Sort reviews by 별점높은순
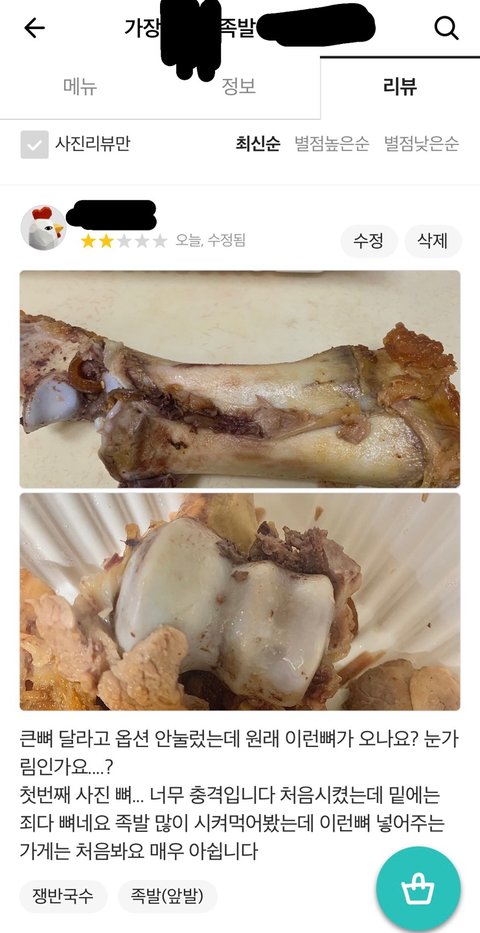Image resolution: width=480 pixels, height=933 pixels. (332, 144)
